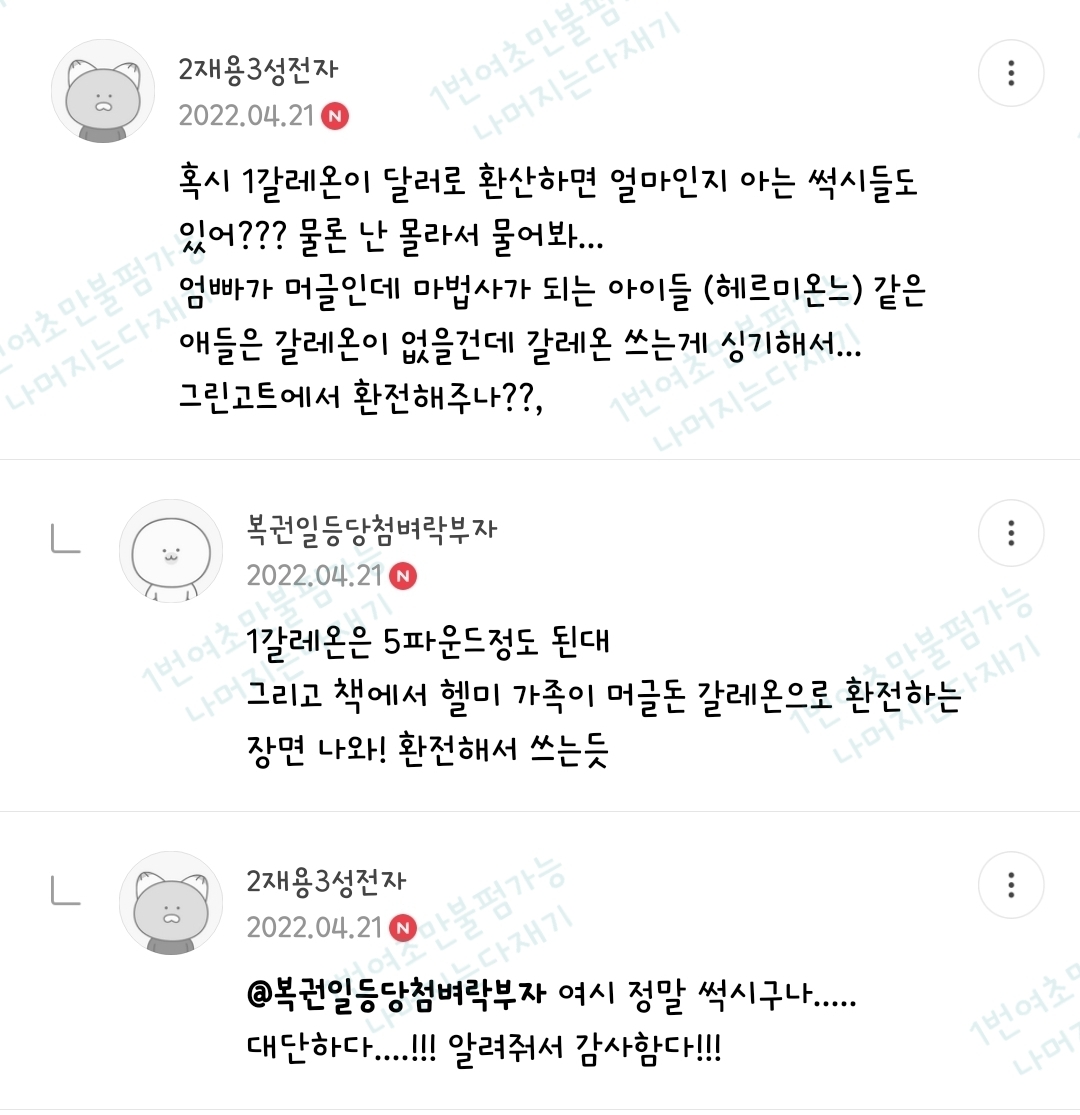Screen dimensions: 1080x1115
Task: Click the N badge on 복권일등당첨벼락부자's comment
Action: point(404,577)
